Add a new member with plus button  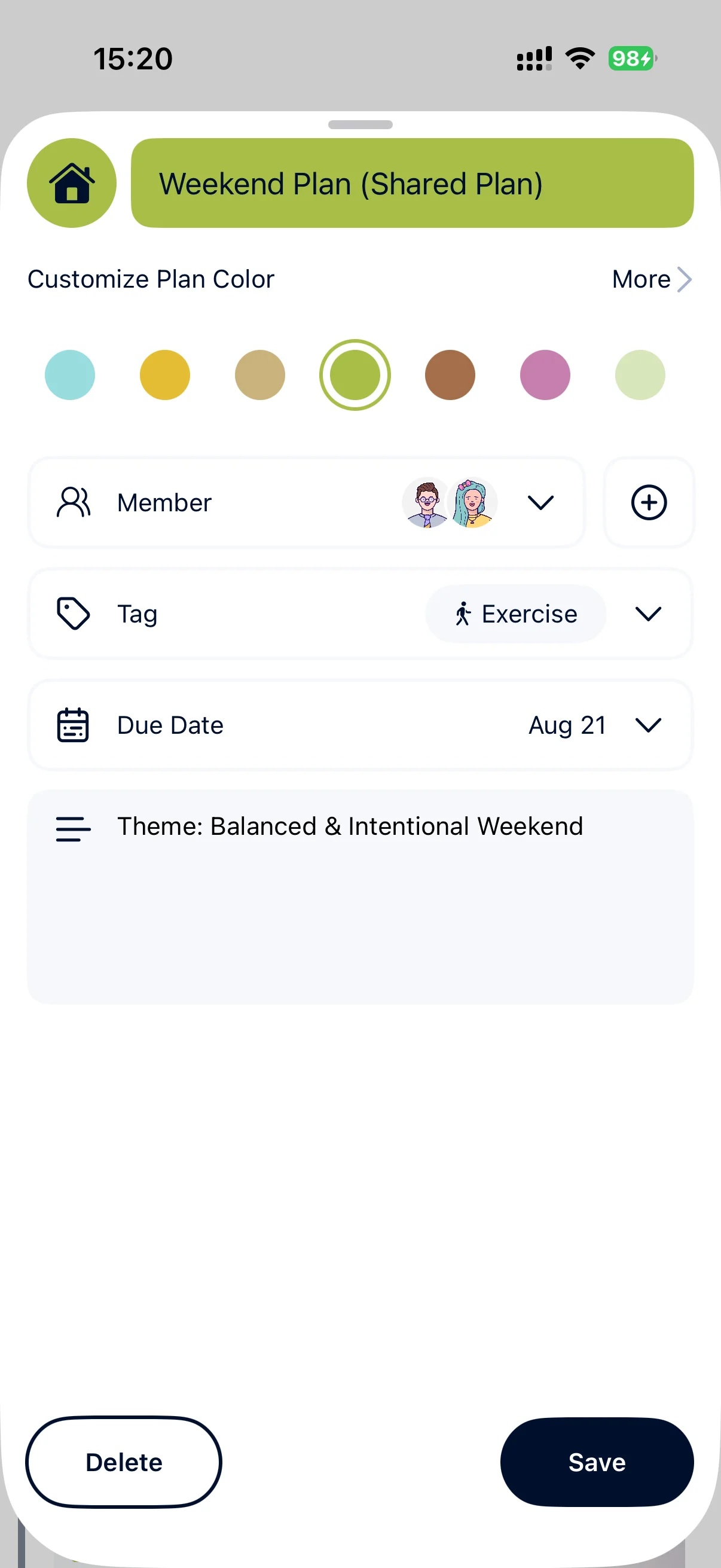tap(649, 503)
